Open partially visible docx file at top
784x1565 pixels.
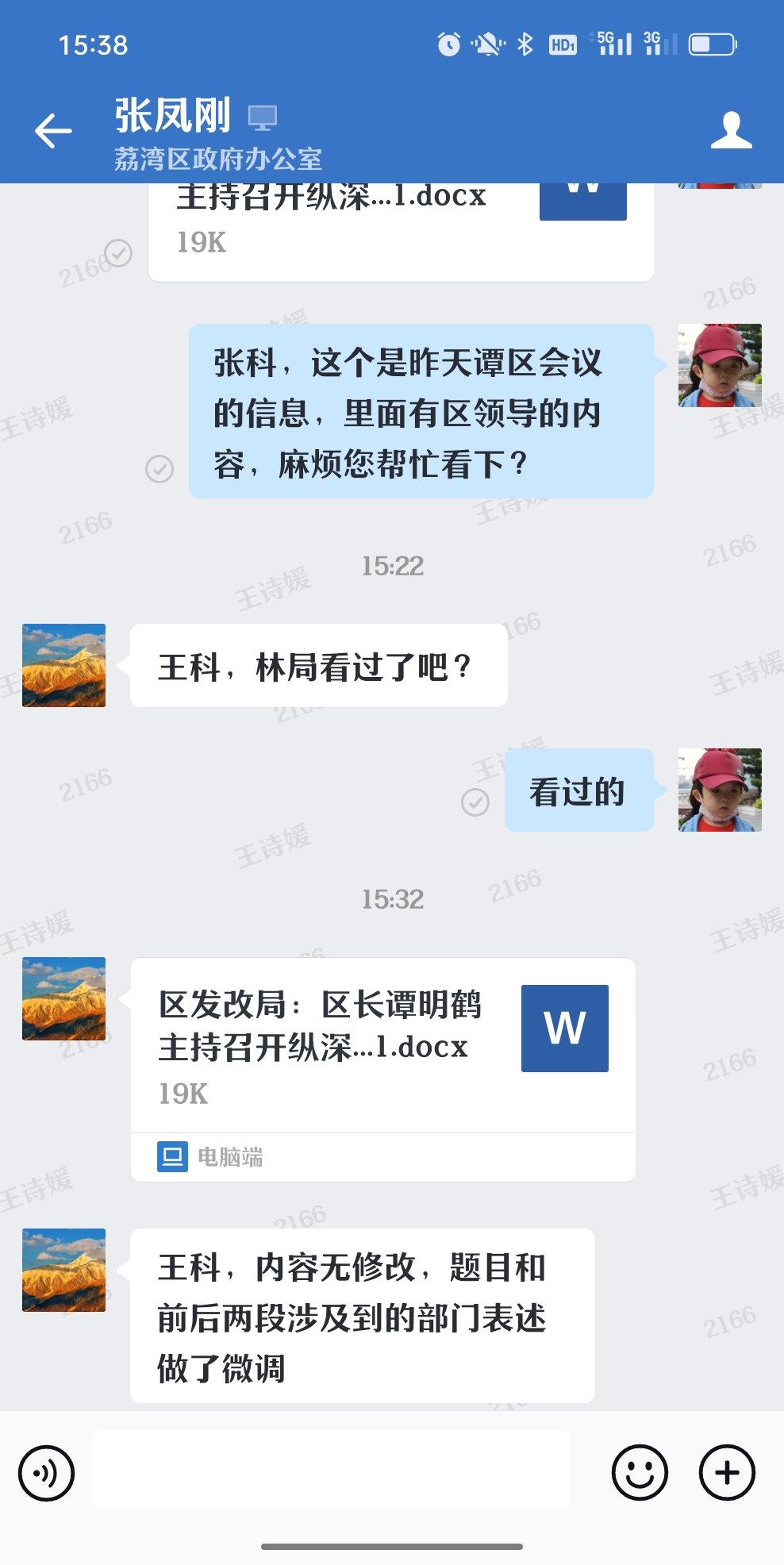tap(400, 228)
